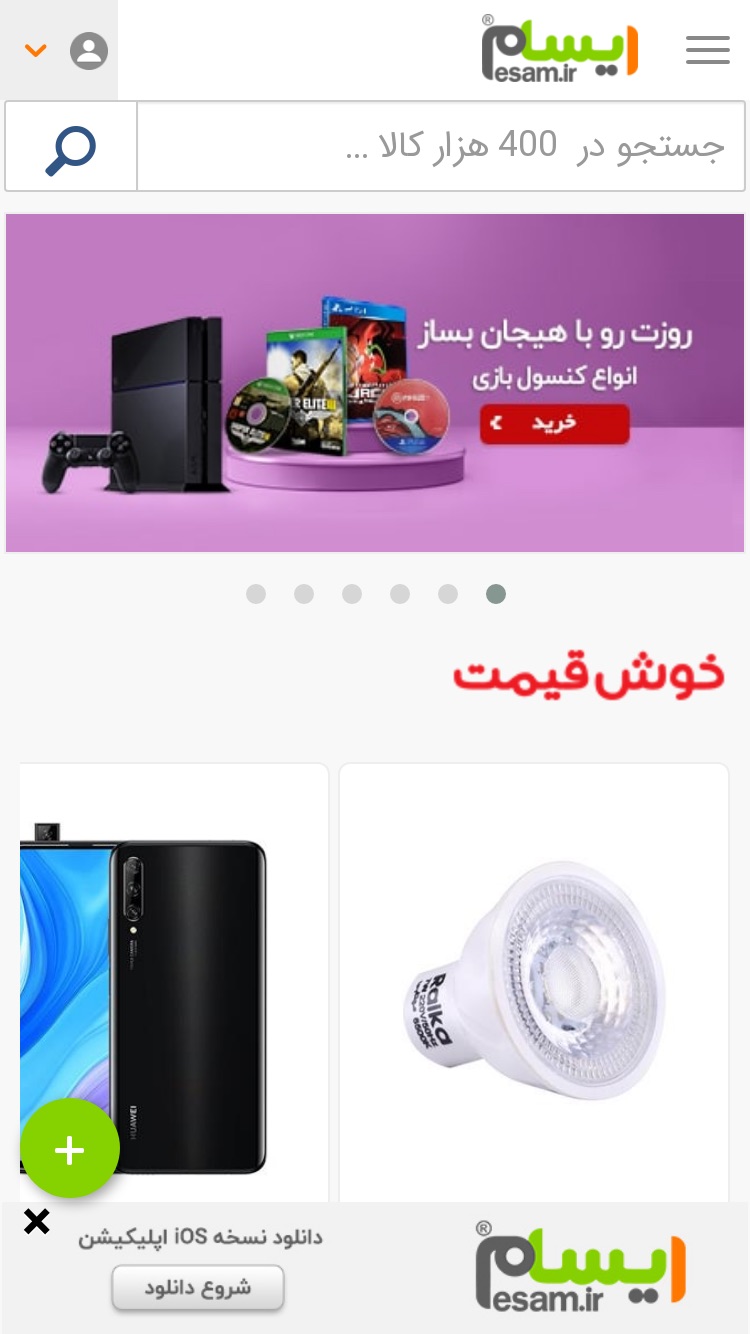750x1334 pixels.
Task: Tap the green plus floating button
Action: [70, 1149]
